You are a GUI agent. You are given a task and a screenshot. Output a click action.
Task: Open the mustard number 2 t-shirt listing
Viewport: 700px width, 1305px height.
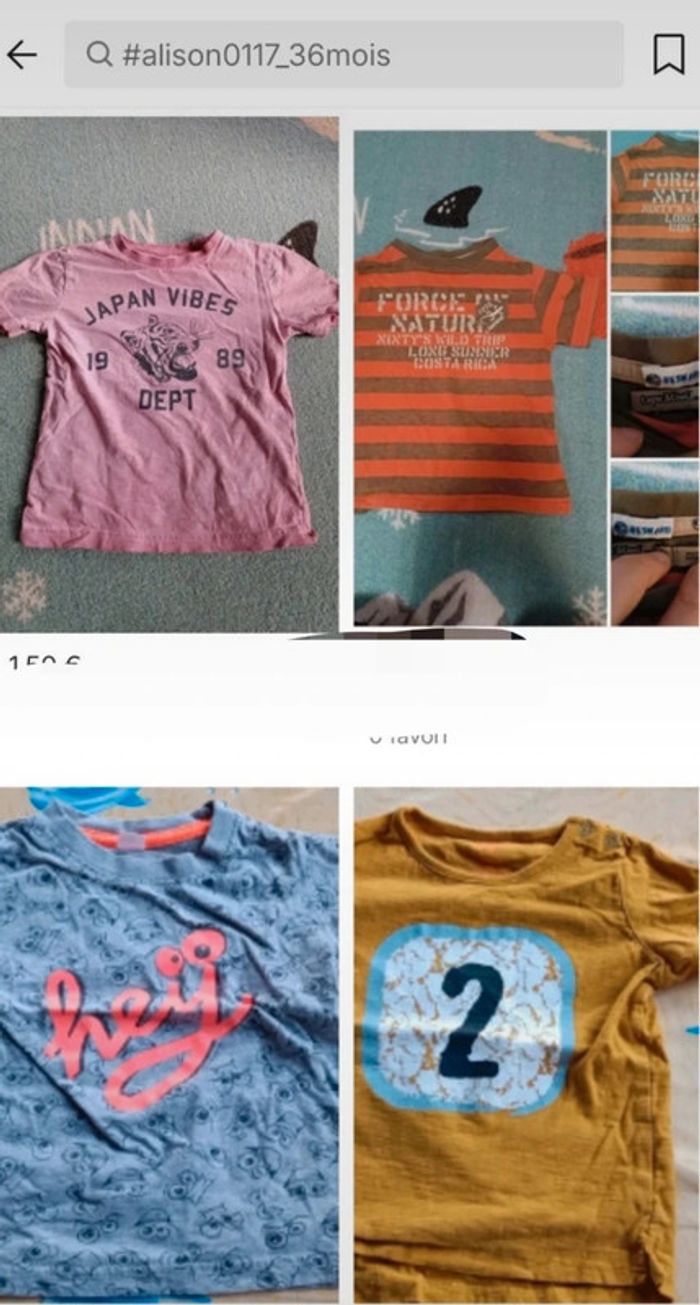click(x=525, y=1045)
